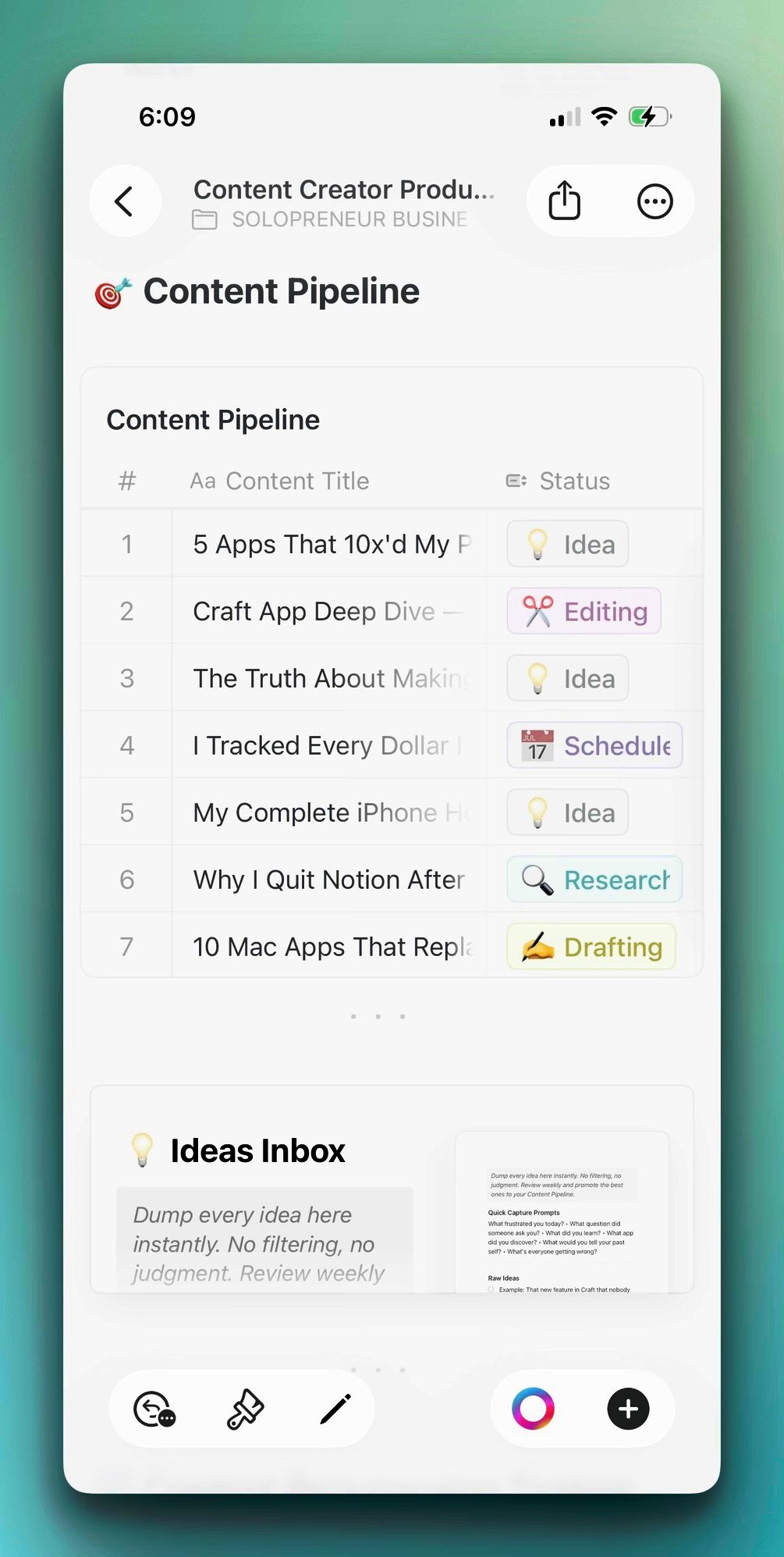Change the Idea status for 5 Apps That 10x'd

567,544
